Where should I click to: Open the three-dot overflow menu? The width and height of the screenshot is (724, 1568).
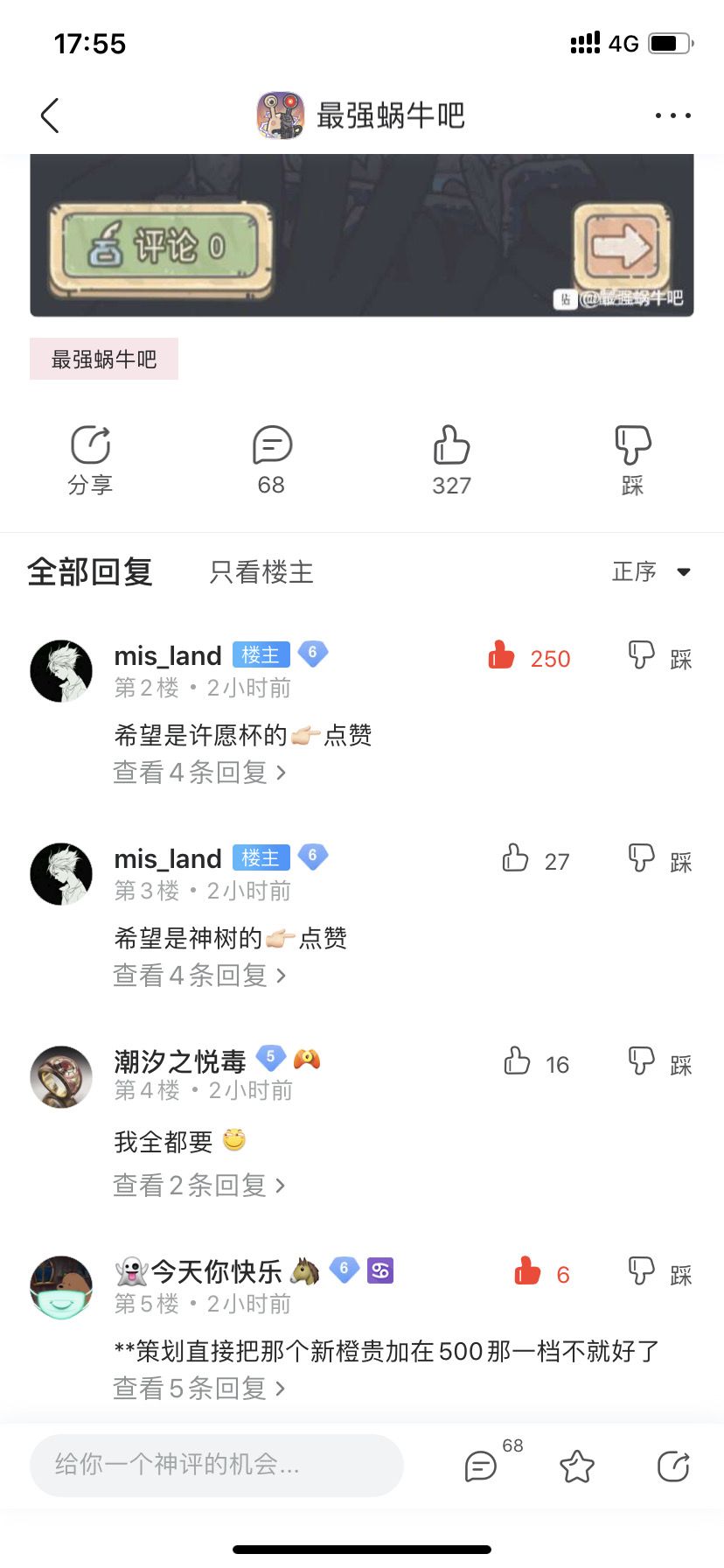click(672, 115)
